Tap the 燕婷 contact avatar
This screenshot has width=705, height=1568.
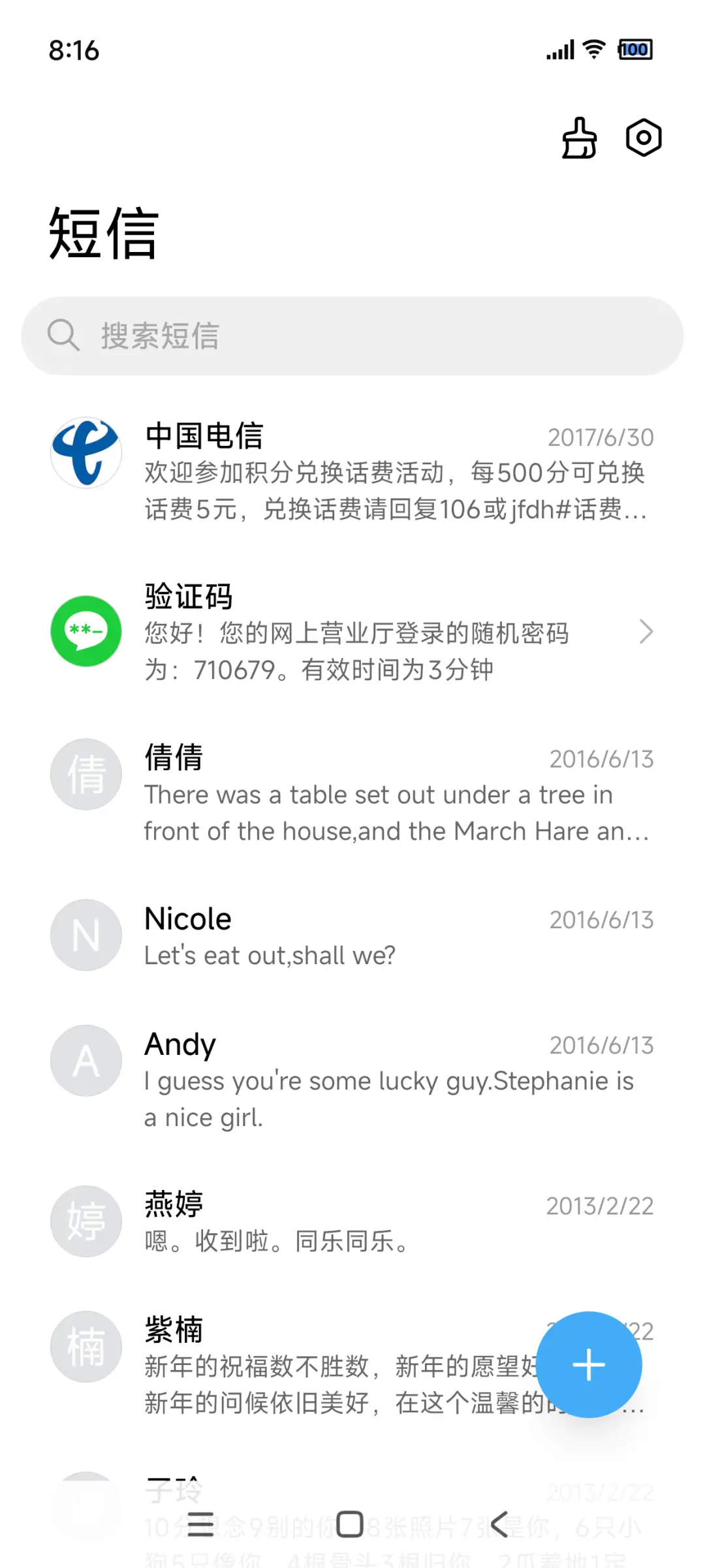86,1221
